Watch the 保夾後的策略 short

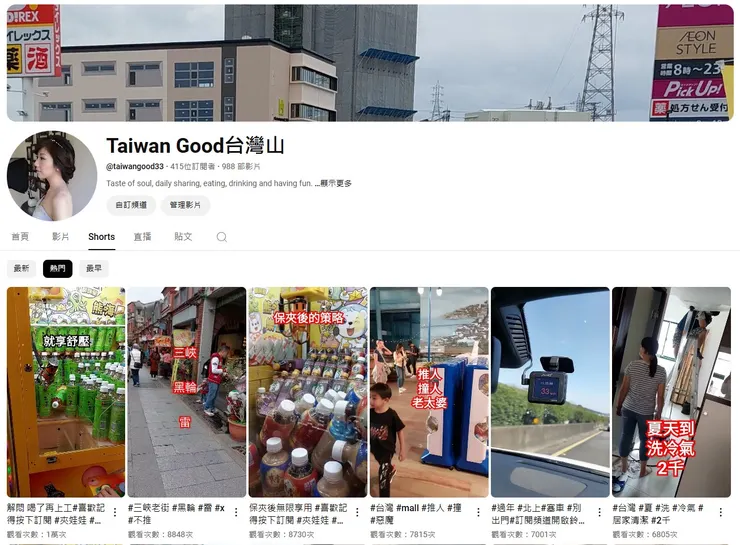308,392
